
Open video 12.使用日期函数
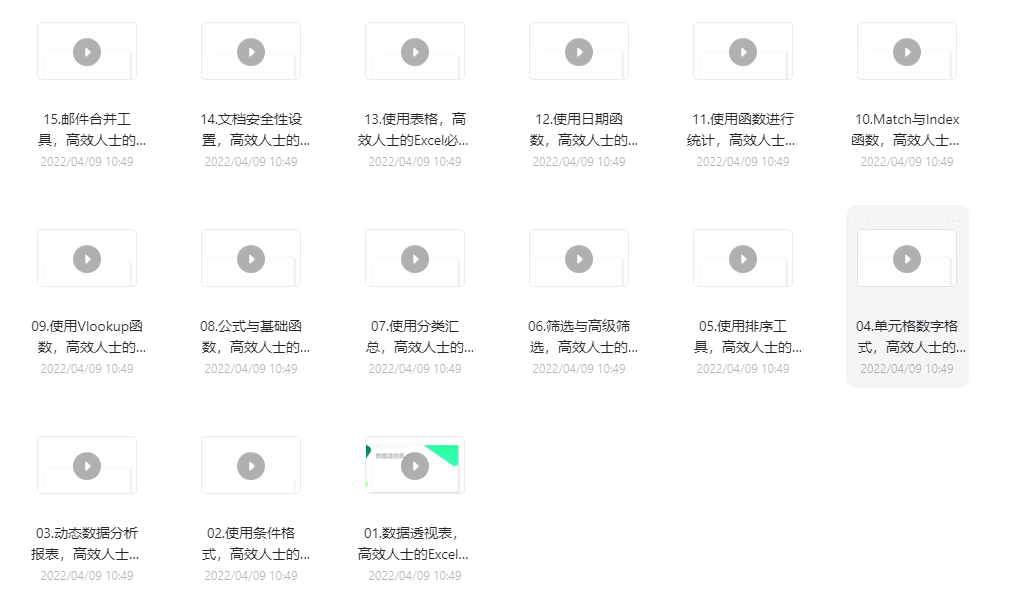click(x=579, y=52)
